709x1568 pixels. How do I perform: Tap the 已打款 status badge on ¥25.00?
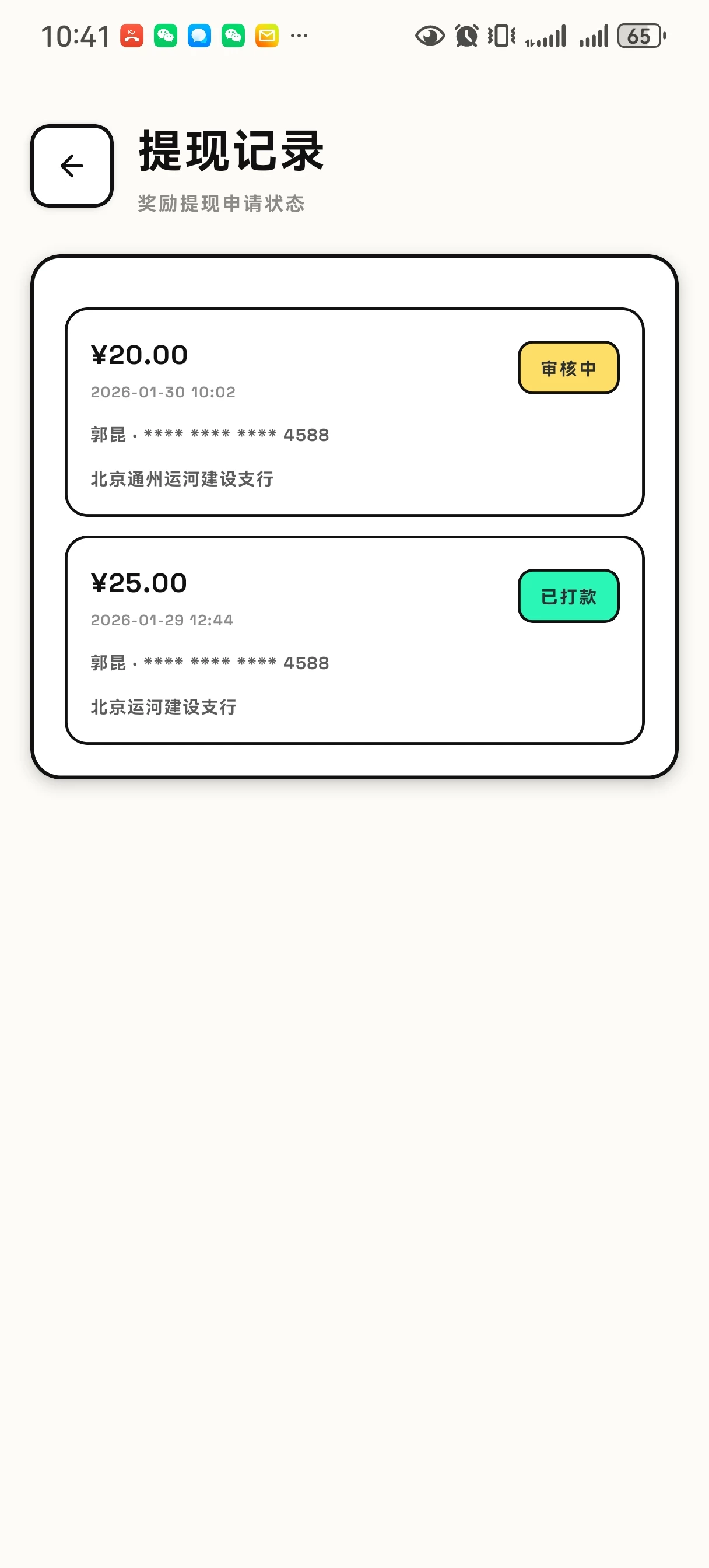568,596
